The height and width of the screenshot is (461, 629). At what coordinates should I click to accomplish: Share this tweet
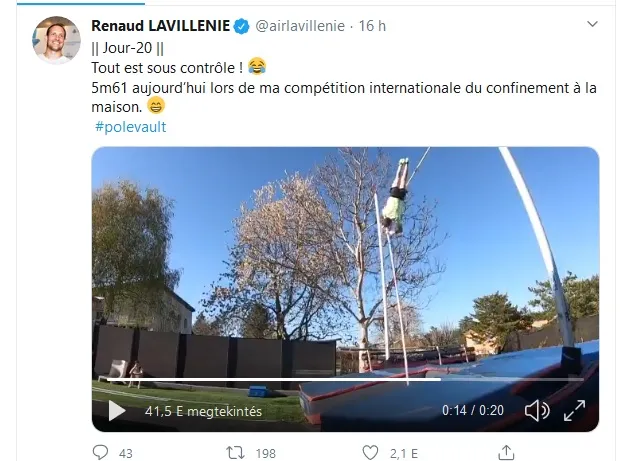(x=506, y=453)
